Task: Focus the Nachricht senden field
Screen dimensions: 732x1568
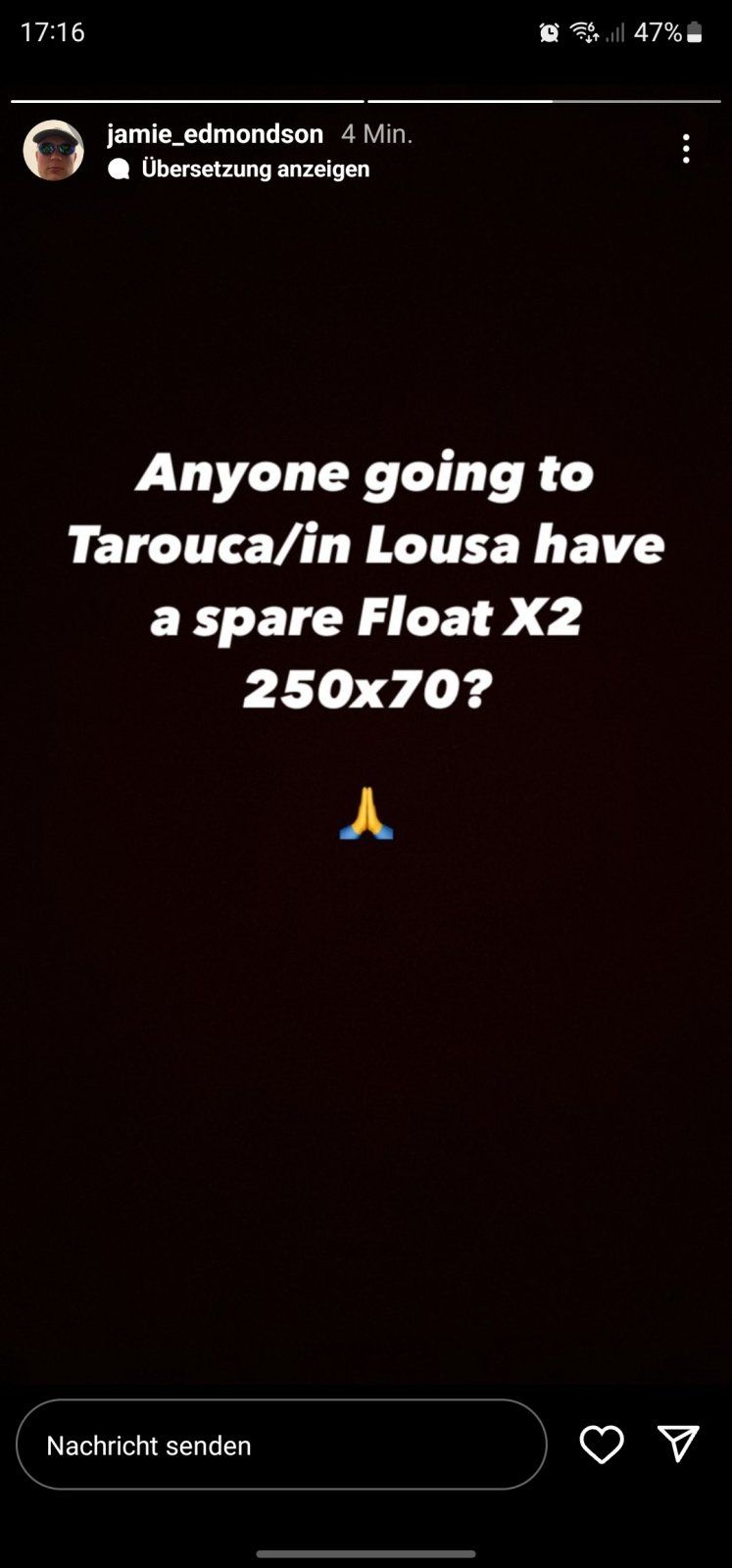Action: click(x=281, y=1445)
